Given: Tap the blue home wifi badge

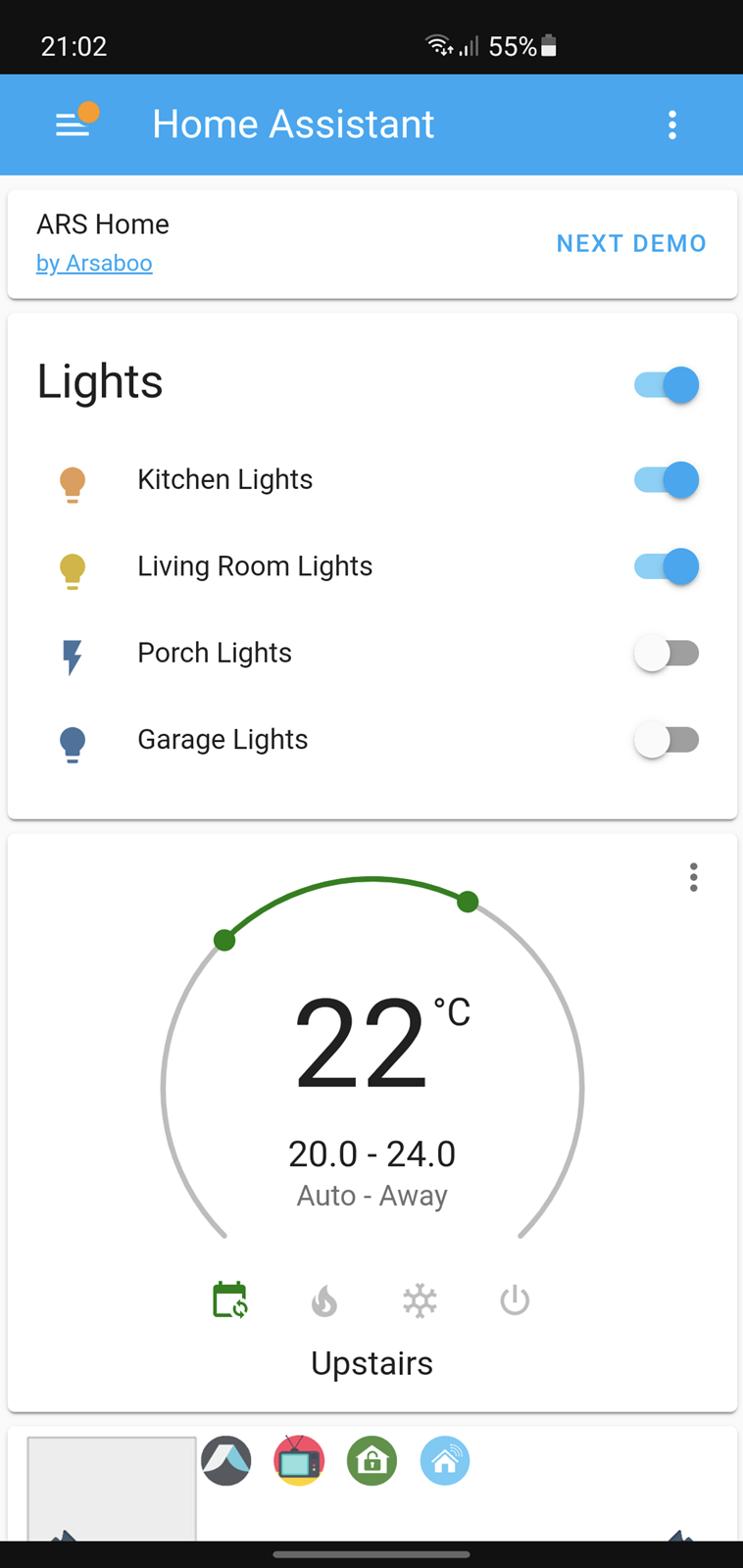Looking at the screenshot, I should click(445, 1460).
